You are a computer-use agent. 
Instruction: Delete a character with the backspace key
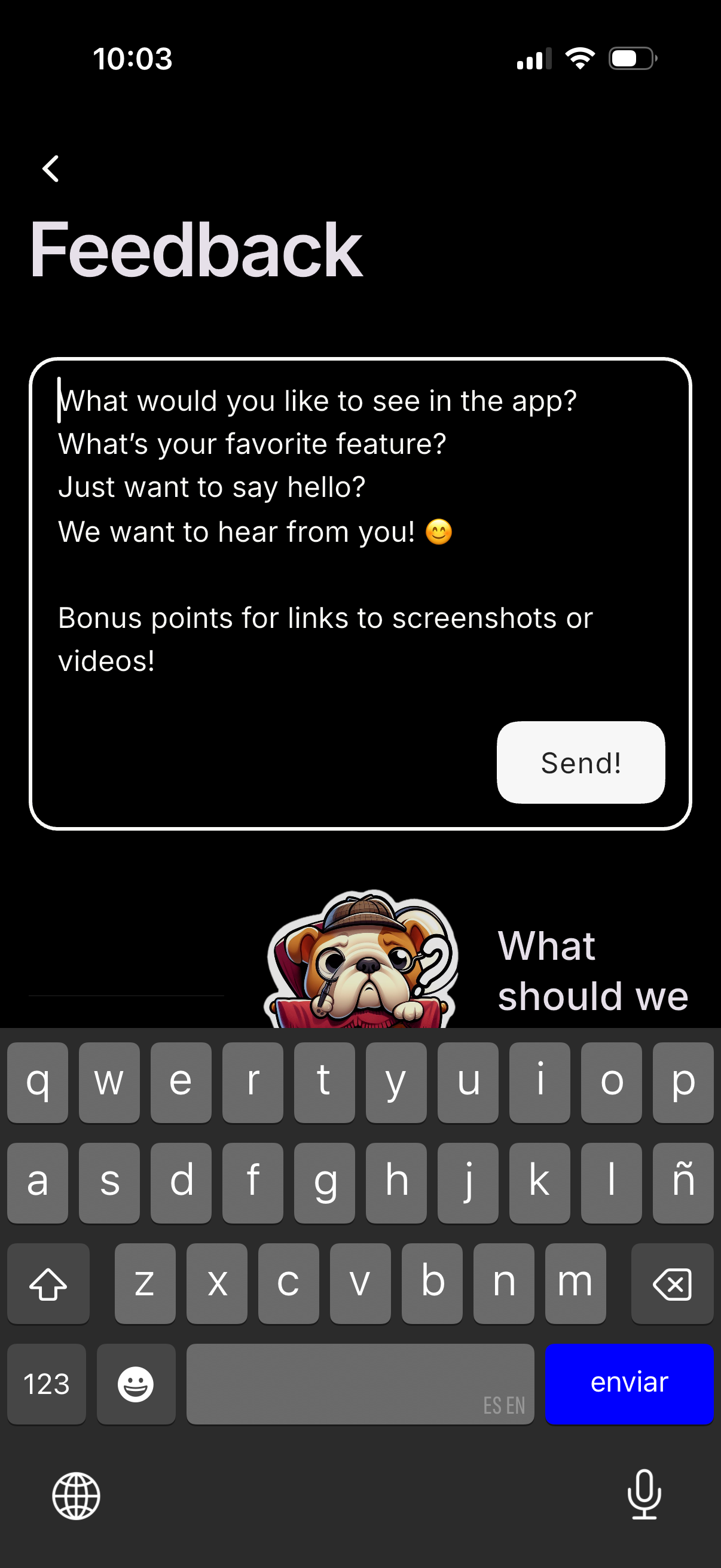pyautogui.click(x=672, y=1283)
